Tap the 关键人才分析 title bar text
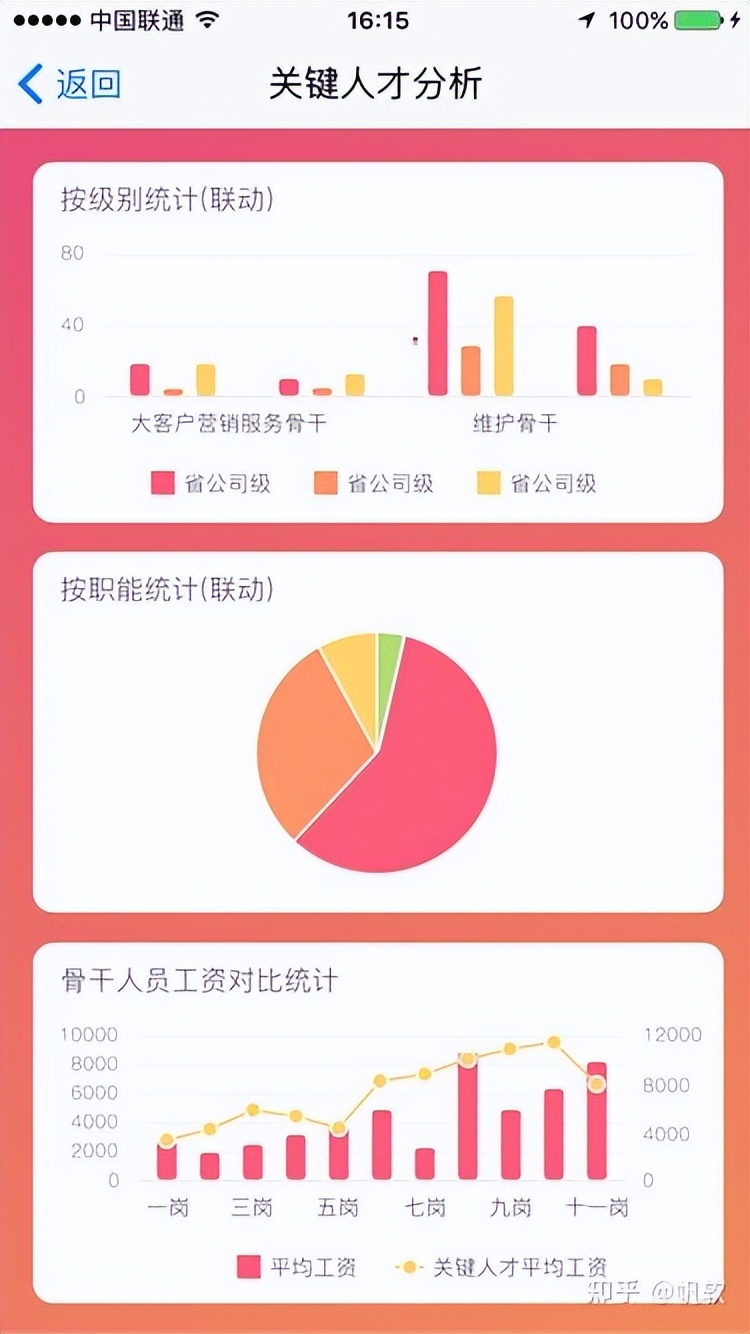Screen dimensions: 750x1334 click(x=375, y=83)
